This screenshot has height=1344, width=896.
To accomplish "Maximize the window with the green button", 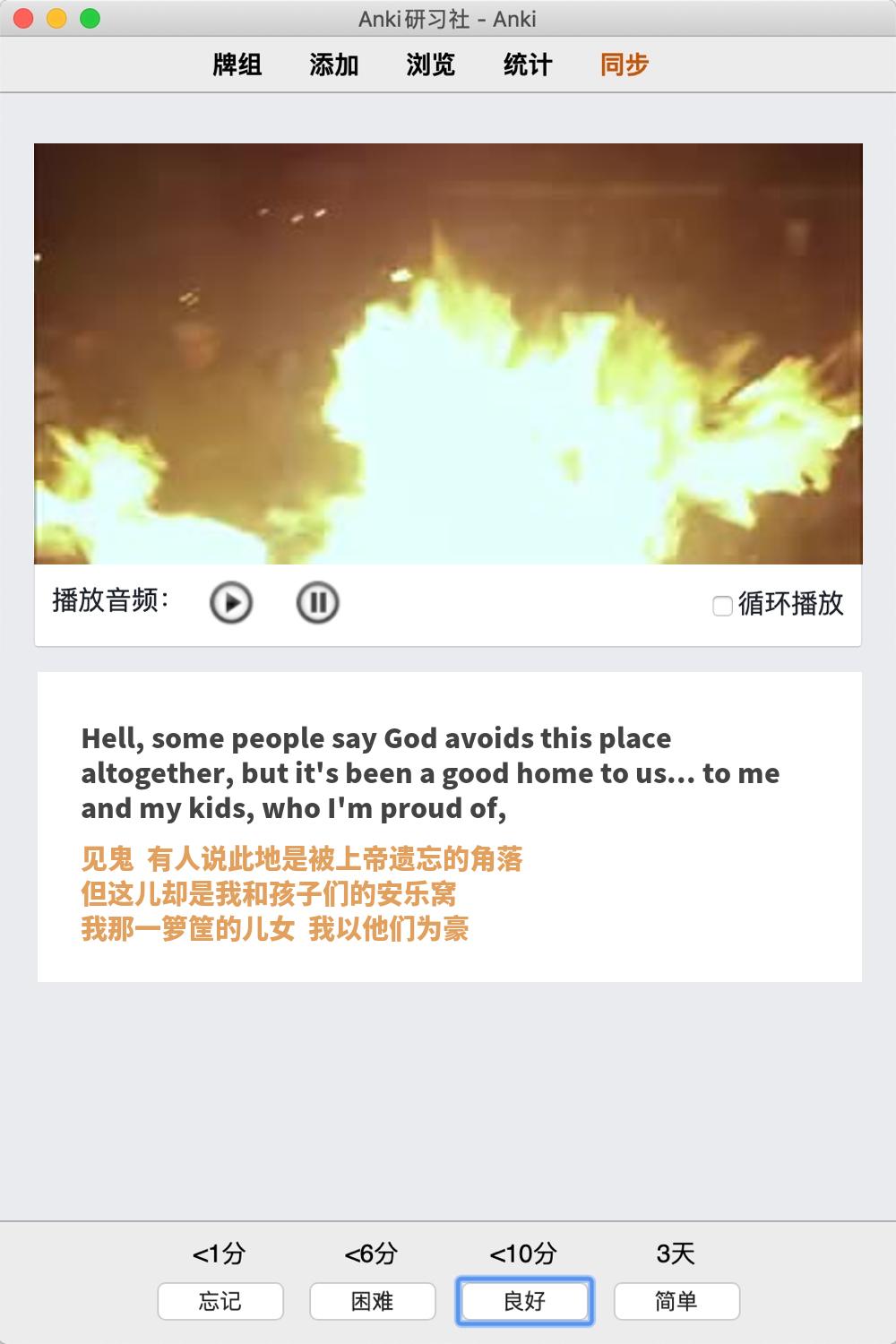I will pos(90,18).
